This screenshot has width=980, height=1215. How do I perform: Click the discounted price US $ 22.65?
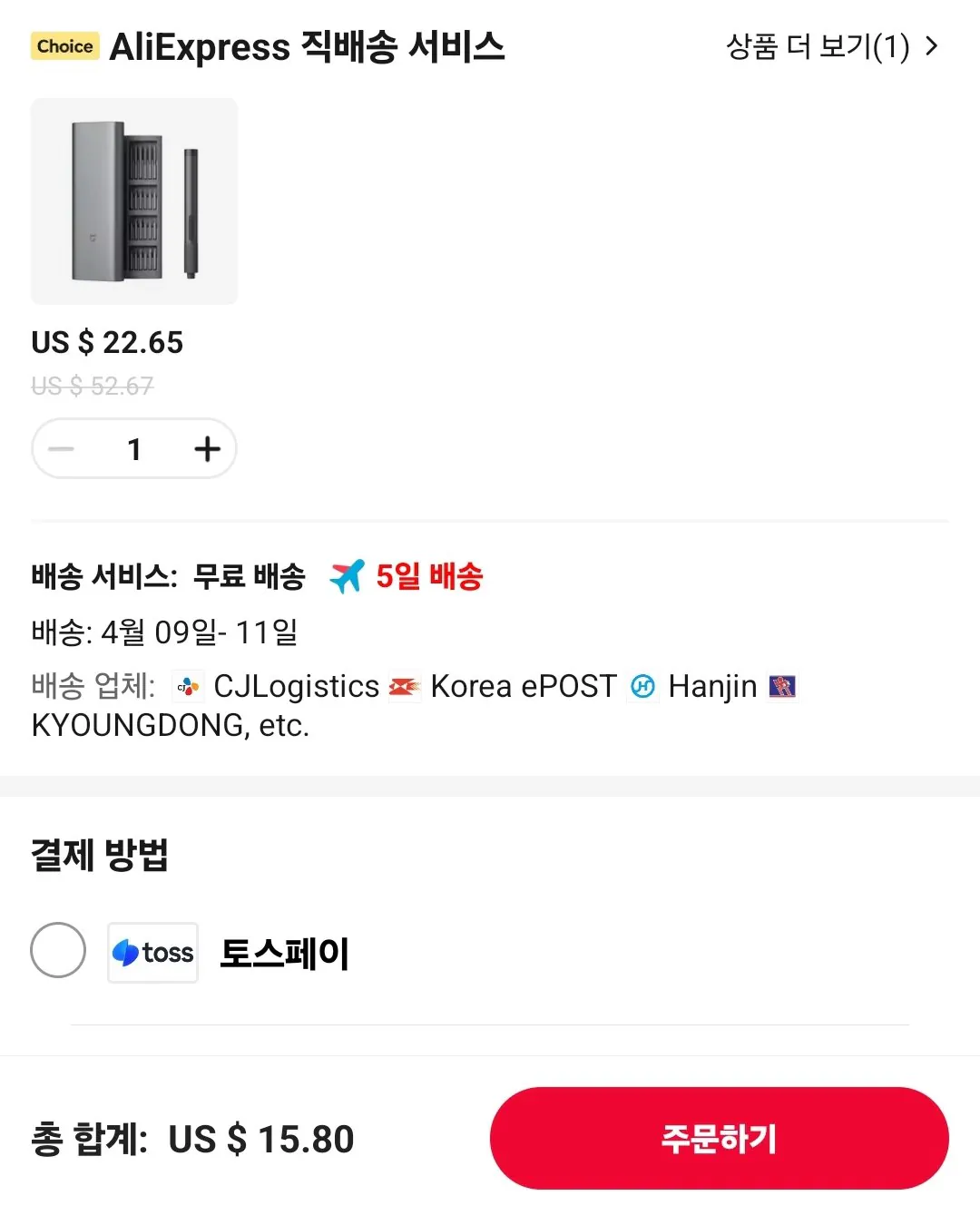coord(107,342)
